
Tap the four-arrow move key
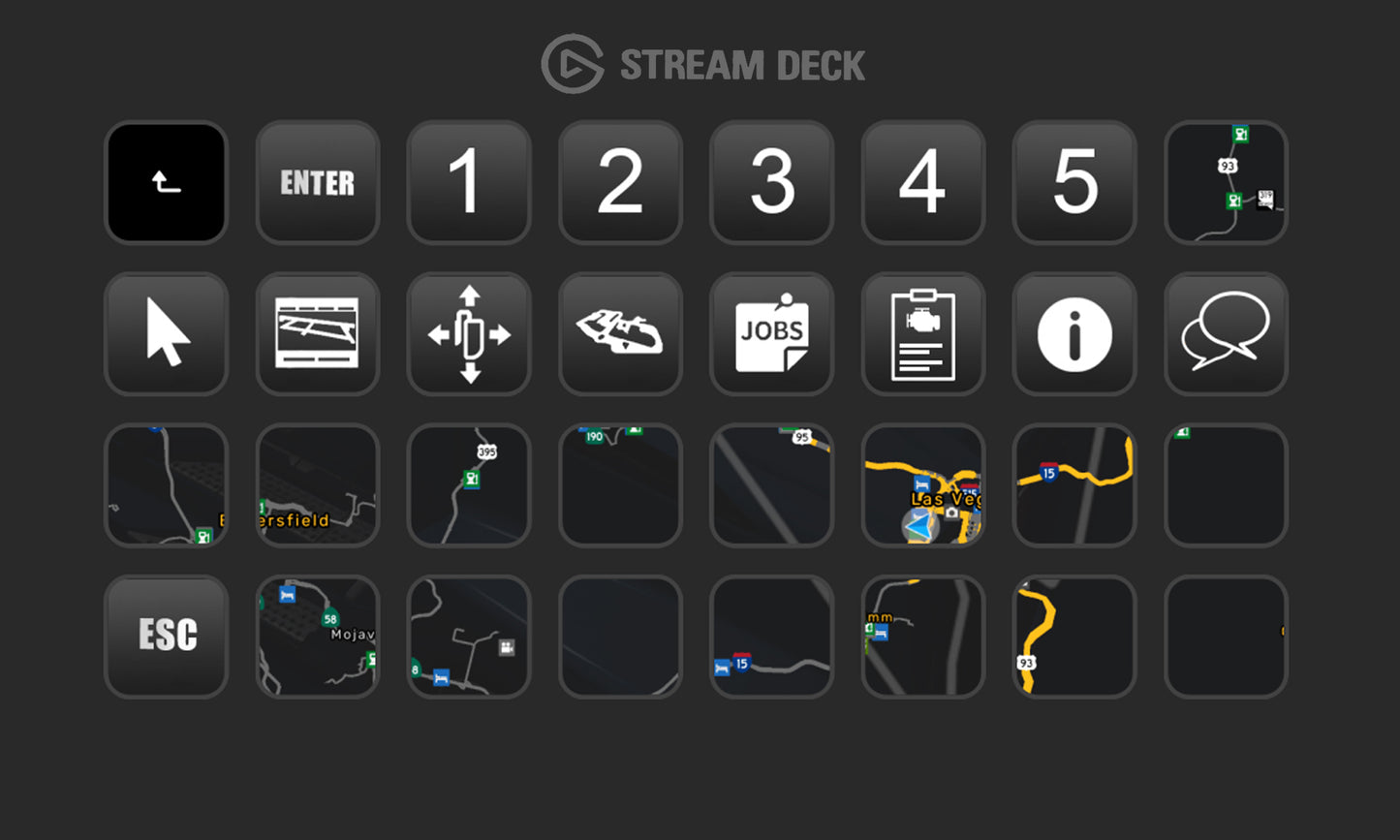pos(469,333)
